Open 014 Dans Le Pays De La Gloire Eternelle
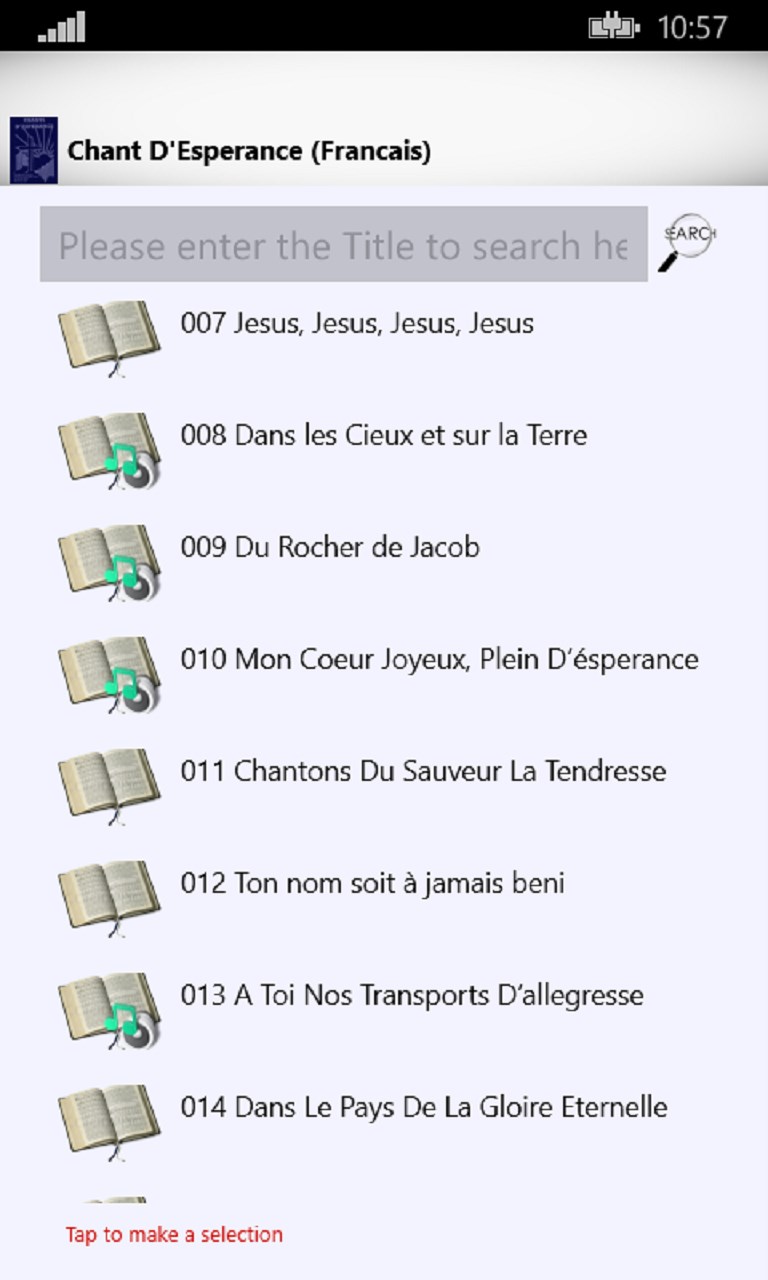Screen dimensions: 768x1280 point(423,1108)
